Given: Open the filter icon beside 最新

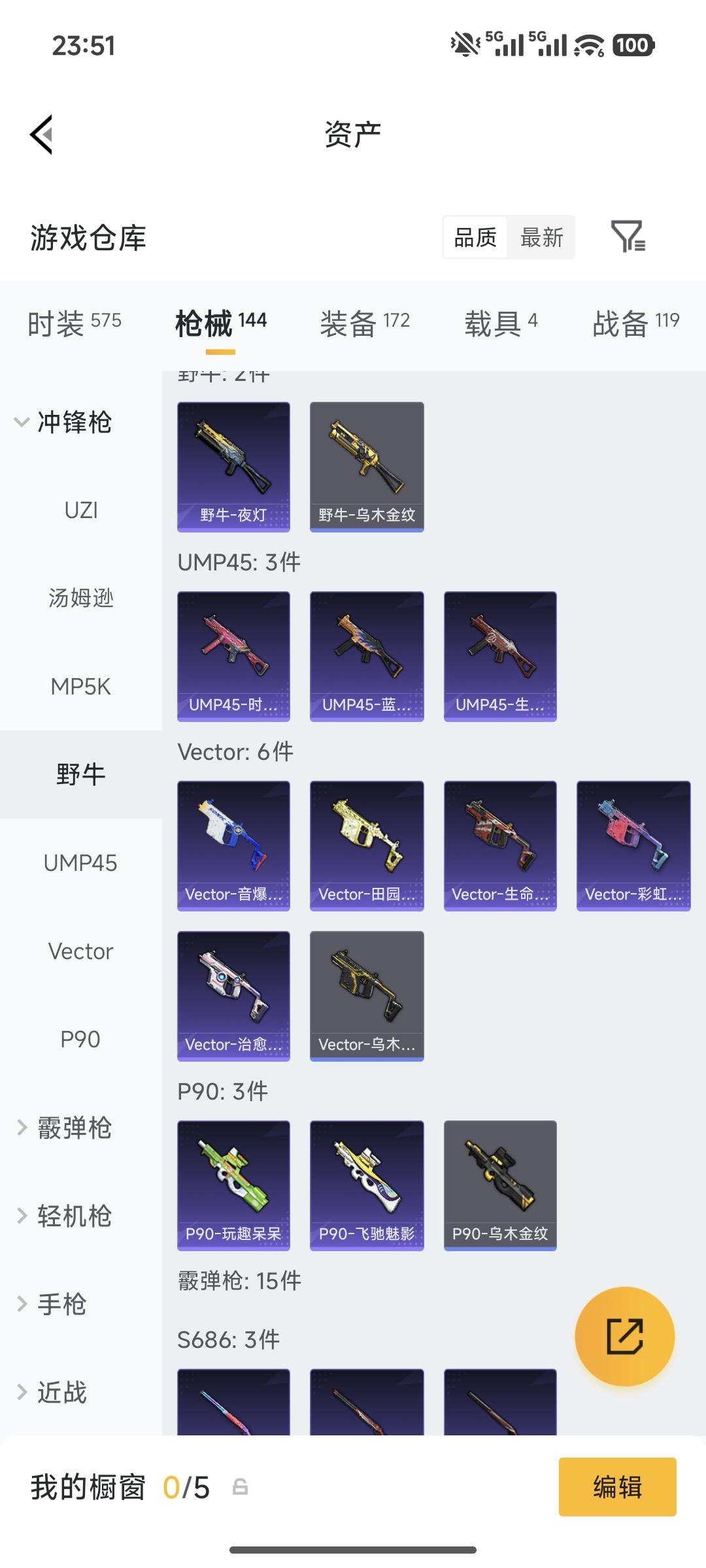Looking at the screenshot, I should 628,237.
